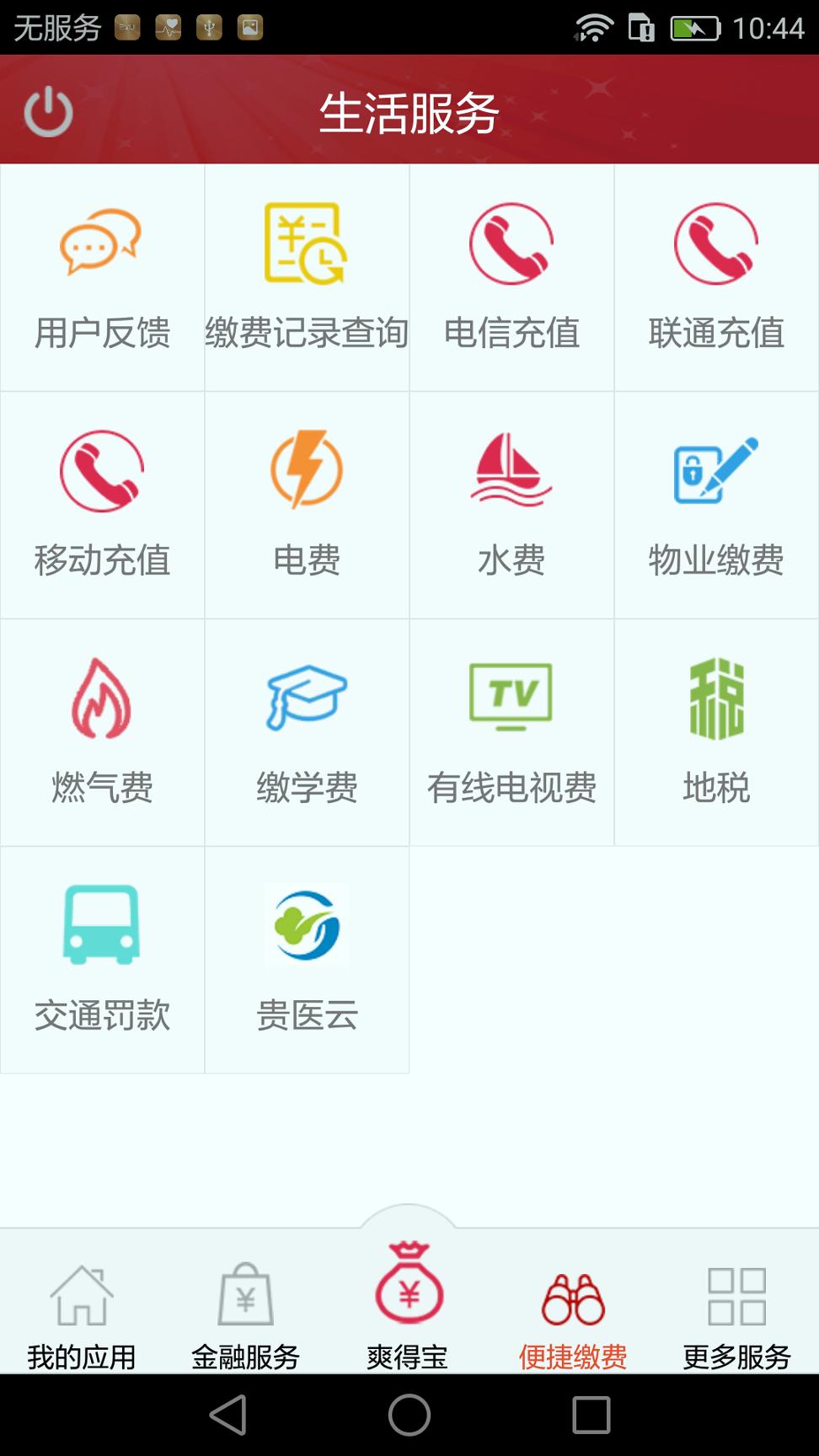Tap the power icon in the header
The image size is (819, 1456).
48,111
